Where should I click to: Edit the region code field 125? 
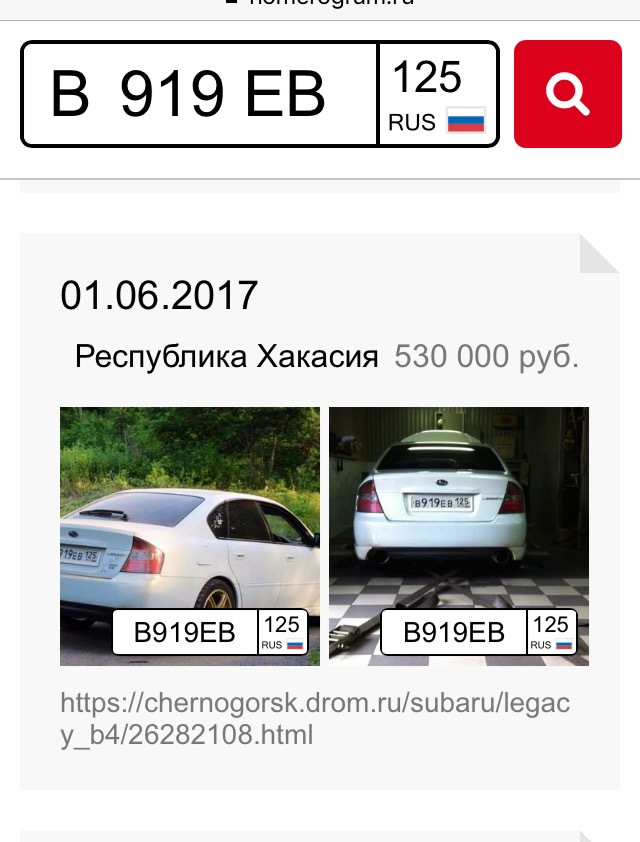coord(437,78)
